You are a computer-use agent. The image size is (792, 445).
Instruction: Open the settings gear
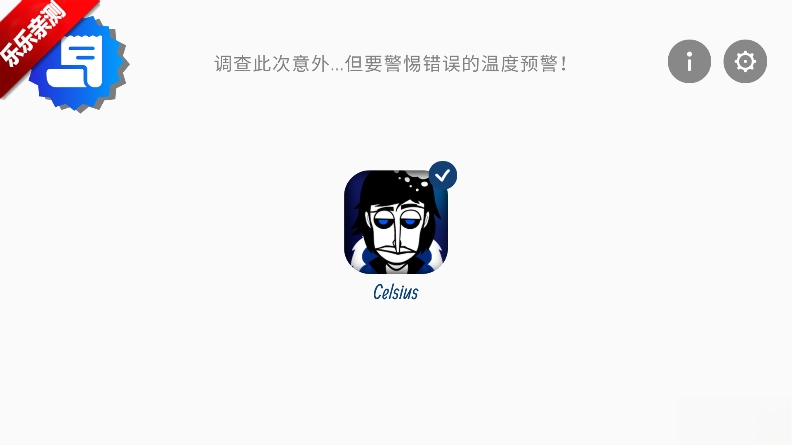(745, 62)
